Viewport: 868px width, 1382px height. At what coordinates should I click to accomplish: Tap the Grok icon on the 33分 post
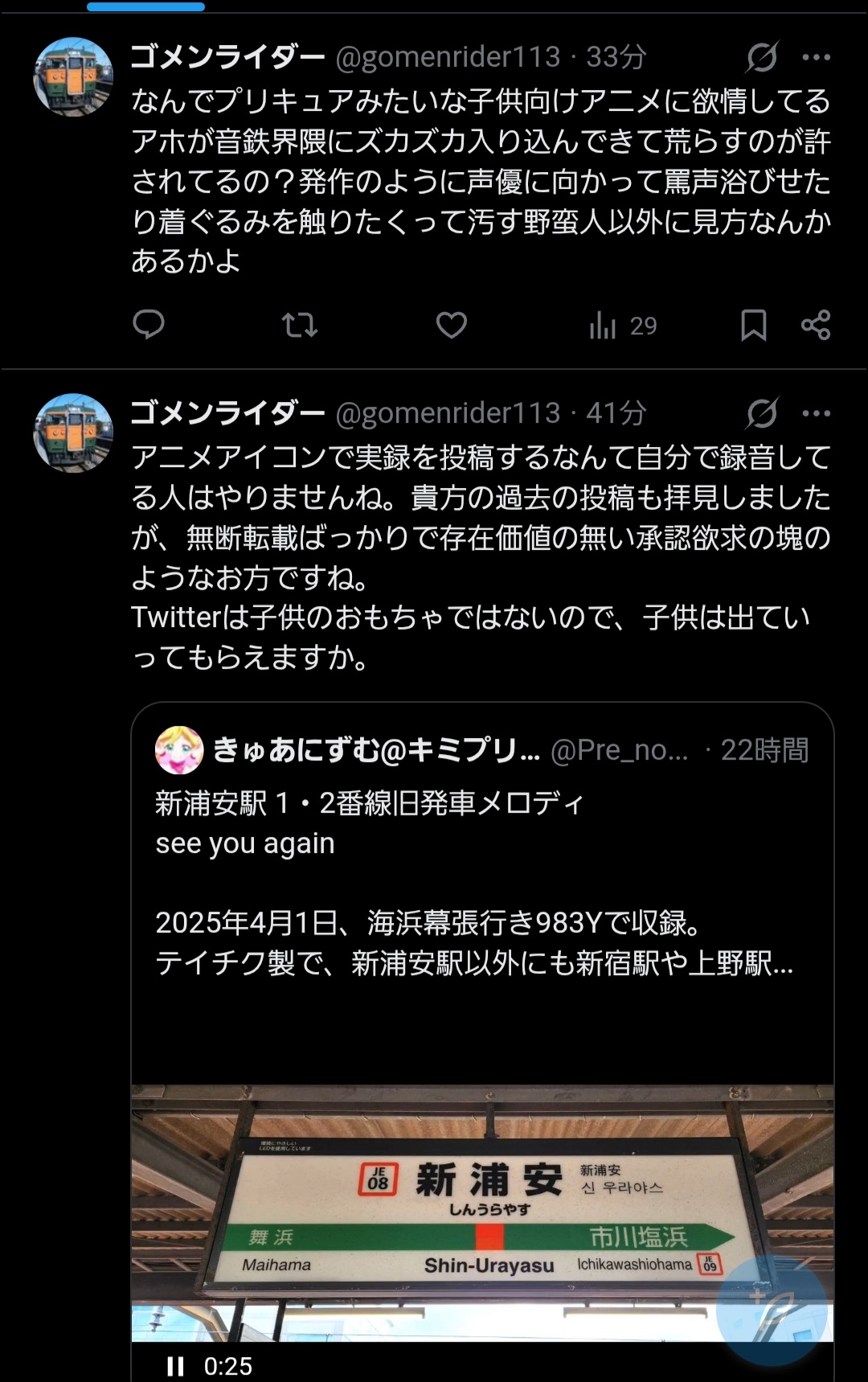(761, 57)
